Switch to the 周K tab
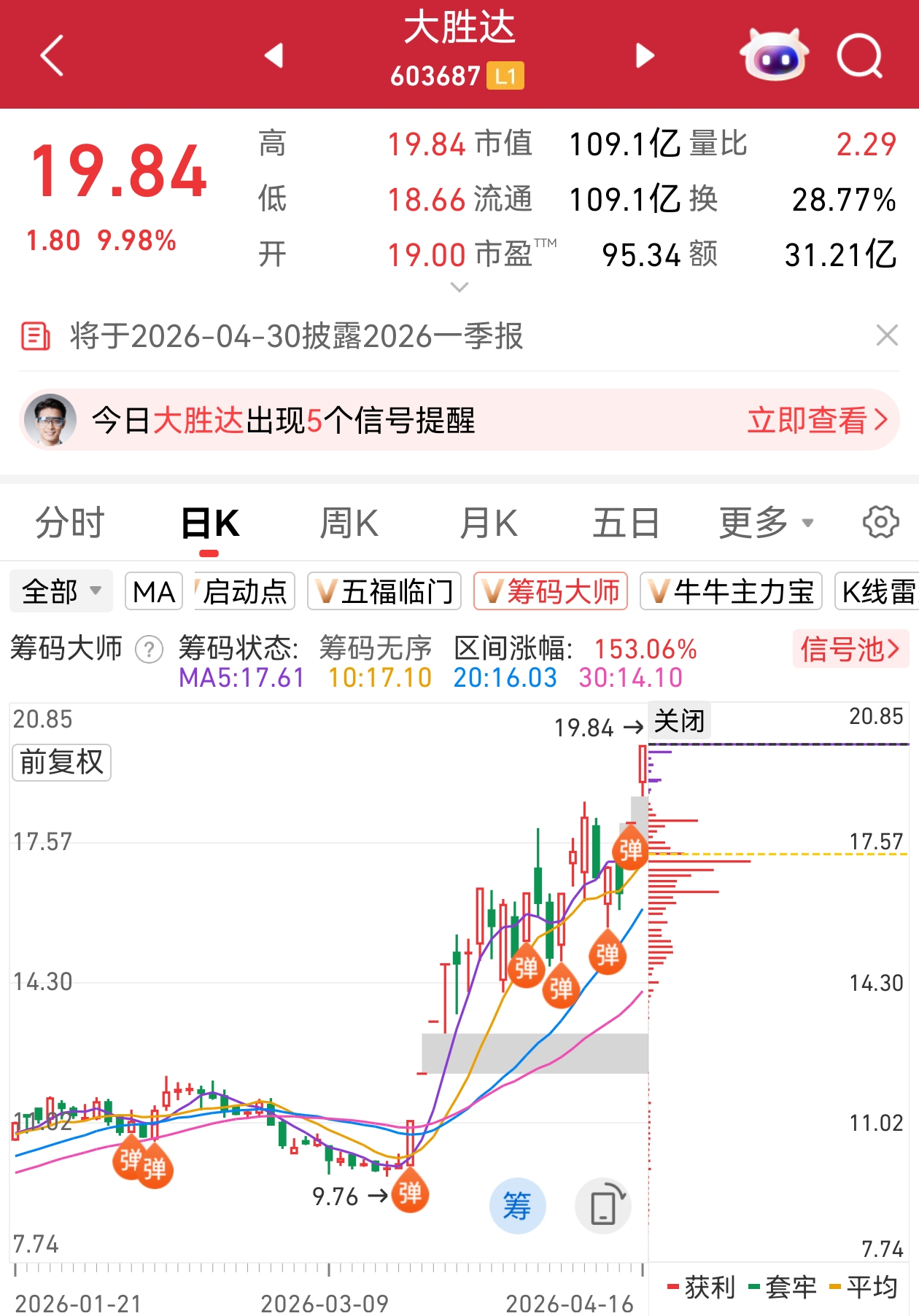The height and width of the screenshot is (1316, 919). point(349,523)
